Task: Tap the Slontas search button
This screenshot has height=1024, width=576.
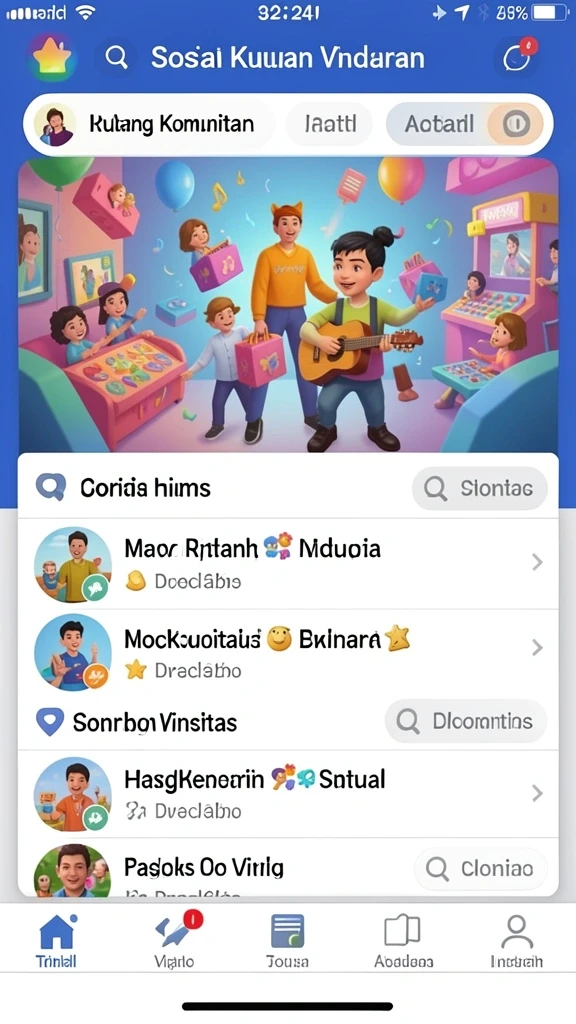Action: [479, 488]
